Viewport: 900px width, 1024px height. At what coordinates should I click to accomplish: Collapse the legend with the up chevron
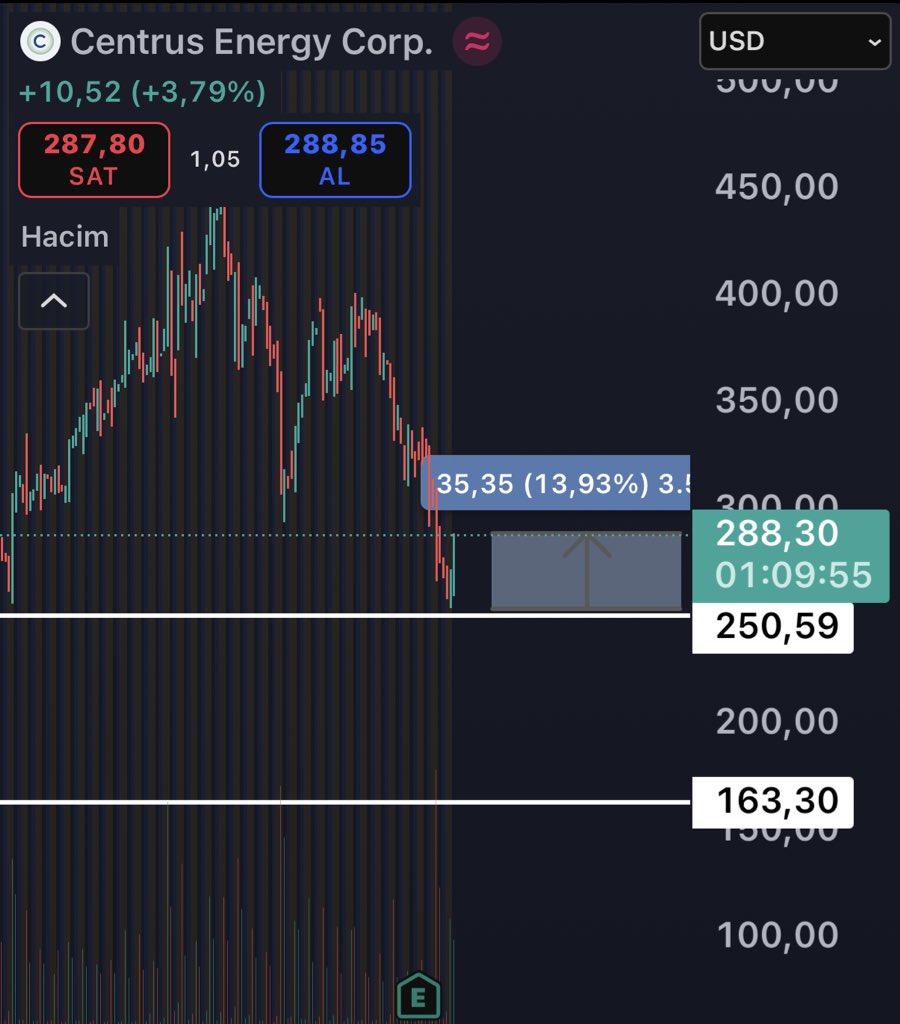pos(54,300)
